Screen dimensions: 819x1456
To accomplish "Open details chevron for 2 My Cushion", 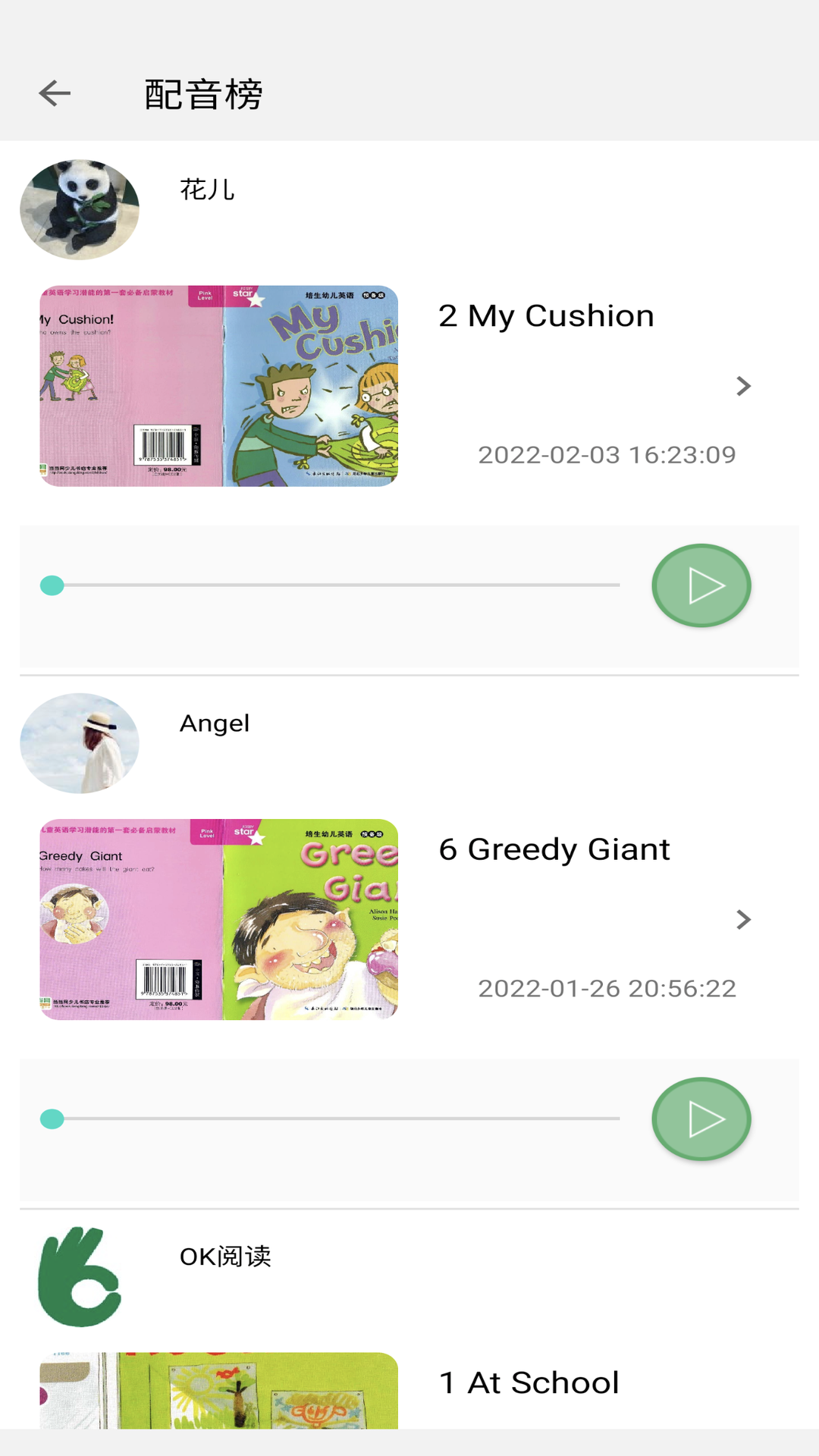I will click(x=743, y=386).
